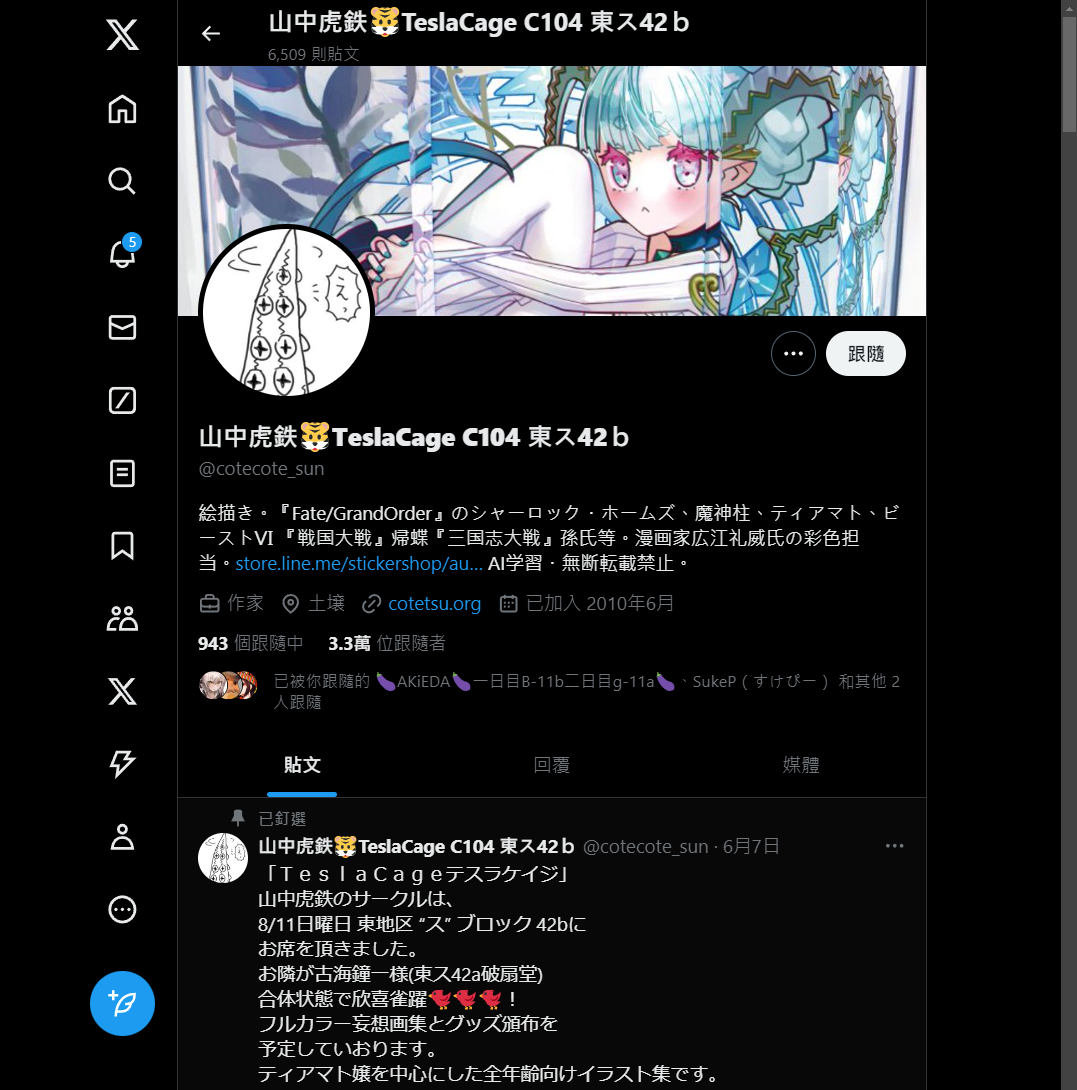Open Bookmarks via the bookmark icon
Image resolution: width=1077 pixels, height=1090 pixels.
121,545
